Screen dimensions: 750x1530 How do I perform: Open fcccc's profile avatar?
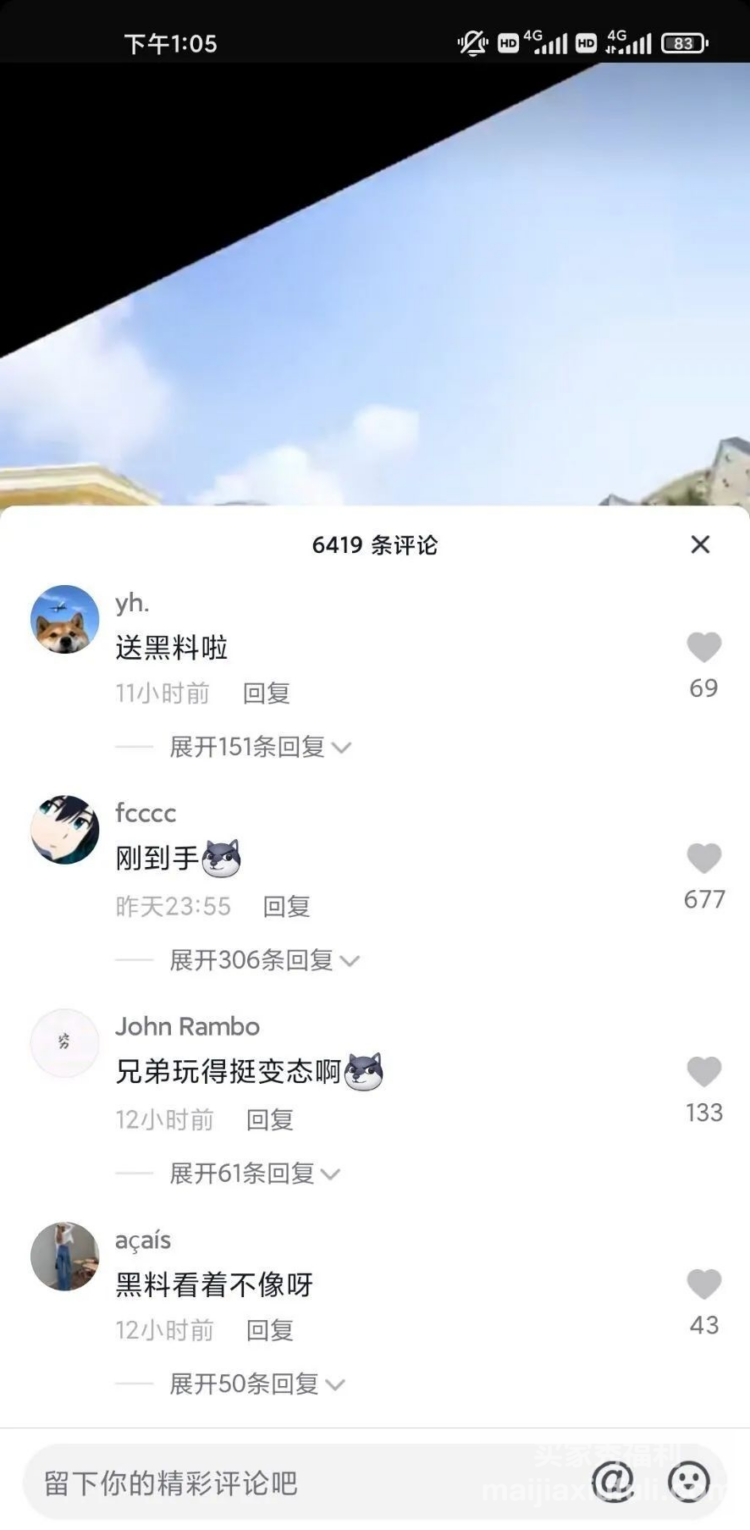pos(65,830)
